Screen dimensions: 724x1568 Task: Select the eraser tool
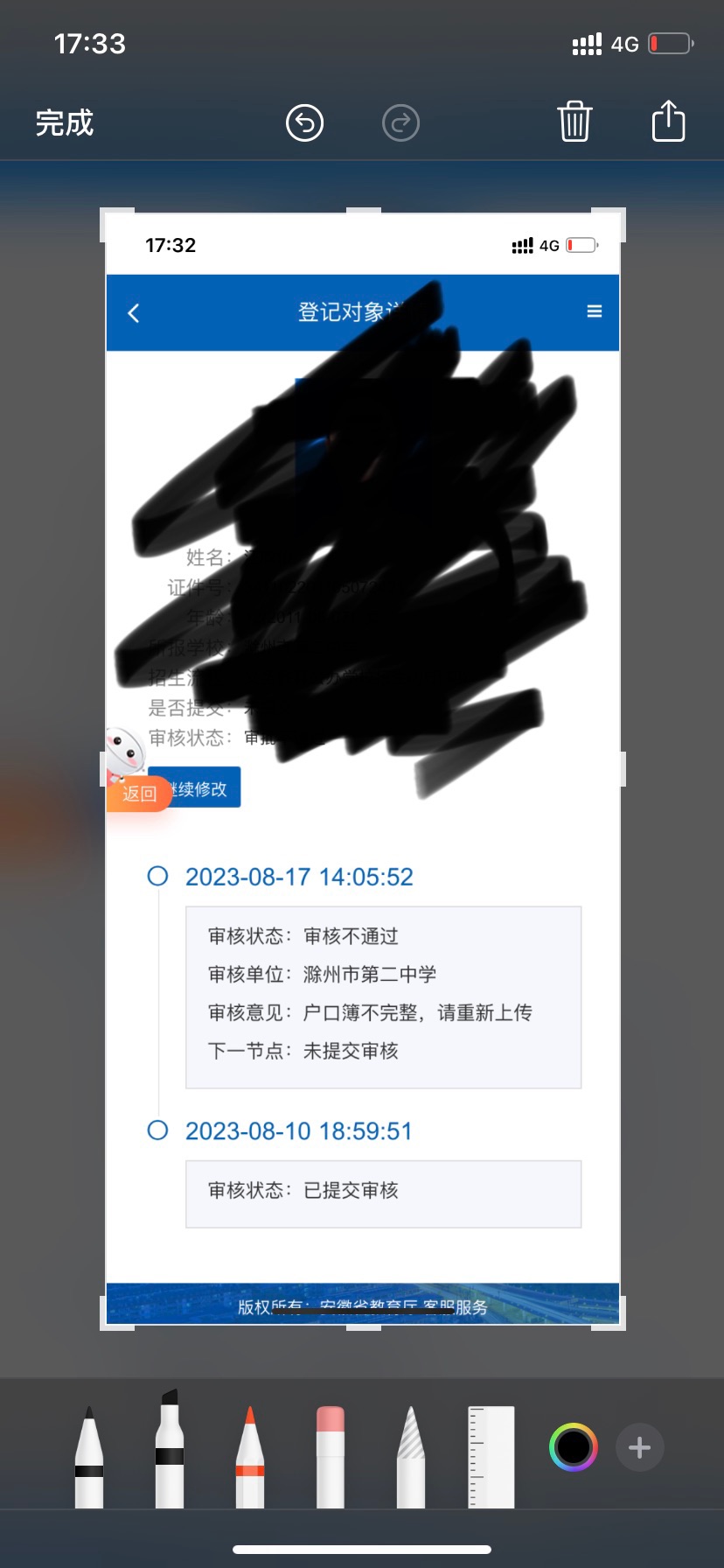coord(331,1456)
